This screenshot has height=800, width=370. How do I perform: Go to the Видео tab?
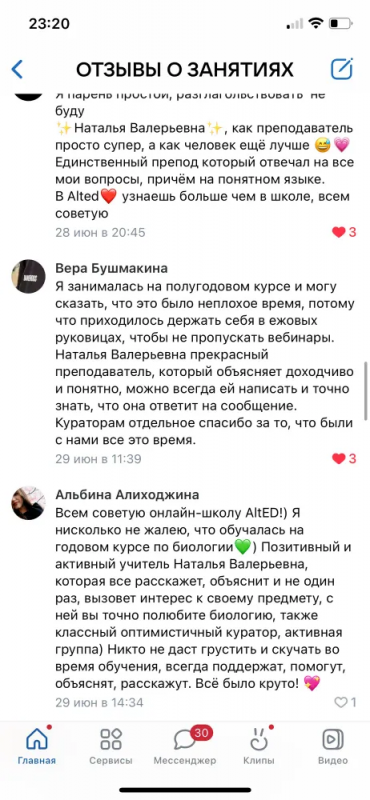tap(333, 746)
